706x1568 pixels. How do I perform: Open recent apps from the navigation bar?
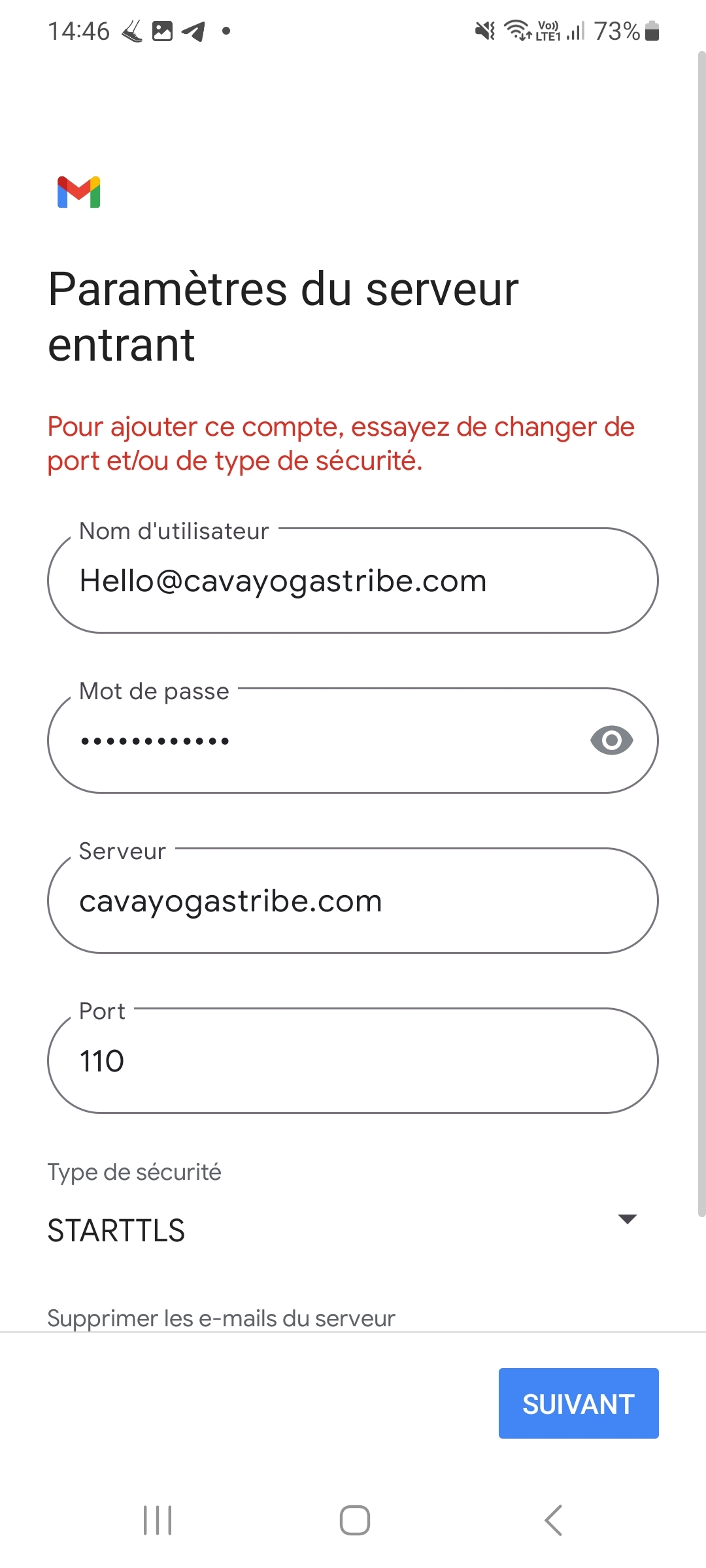[158, 1520]
